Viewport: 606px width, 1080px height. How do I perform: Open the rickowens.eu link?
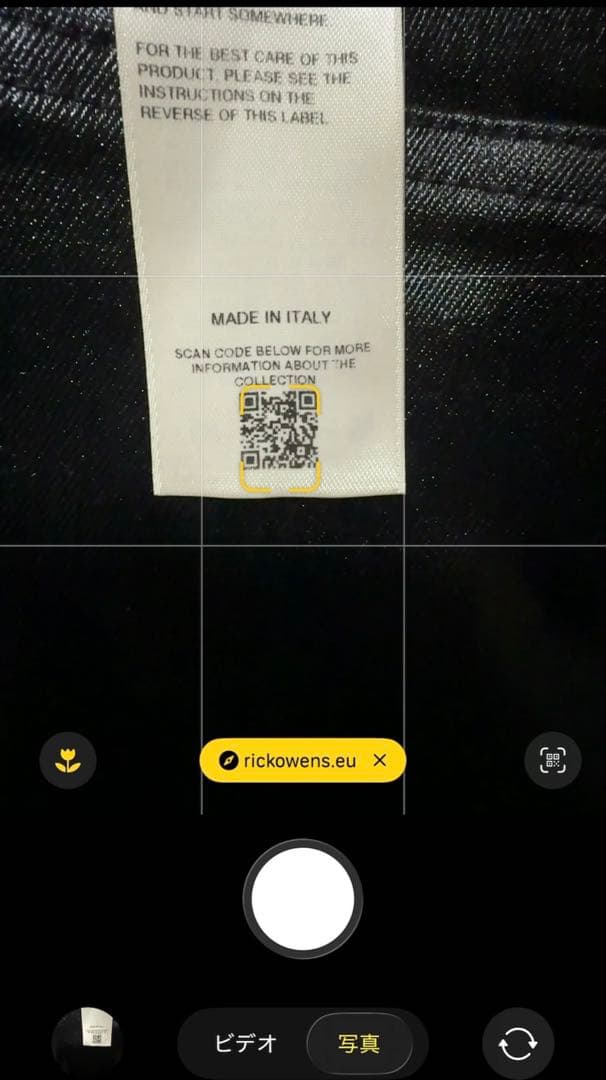290,760
